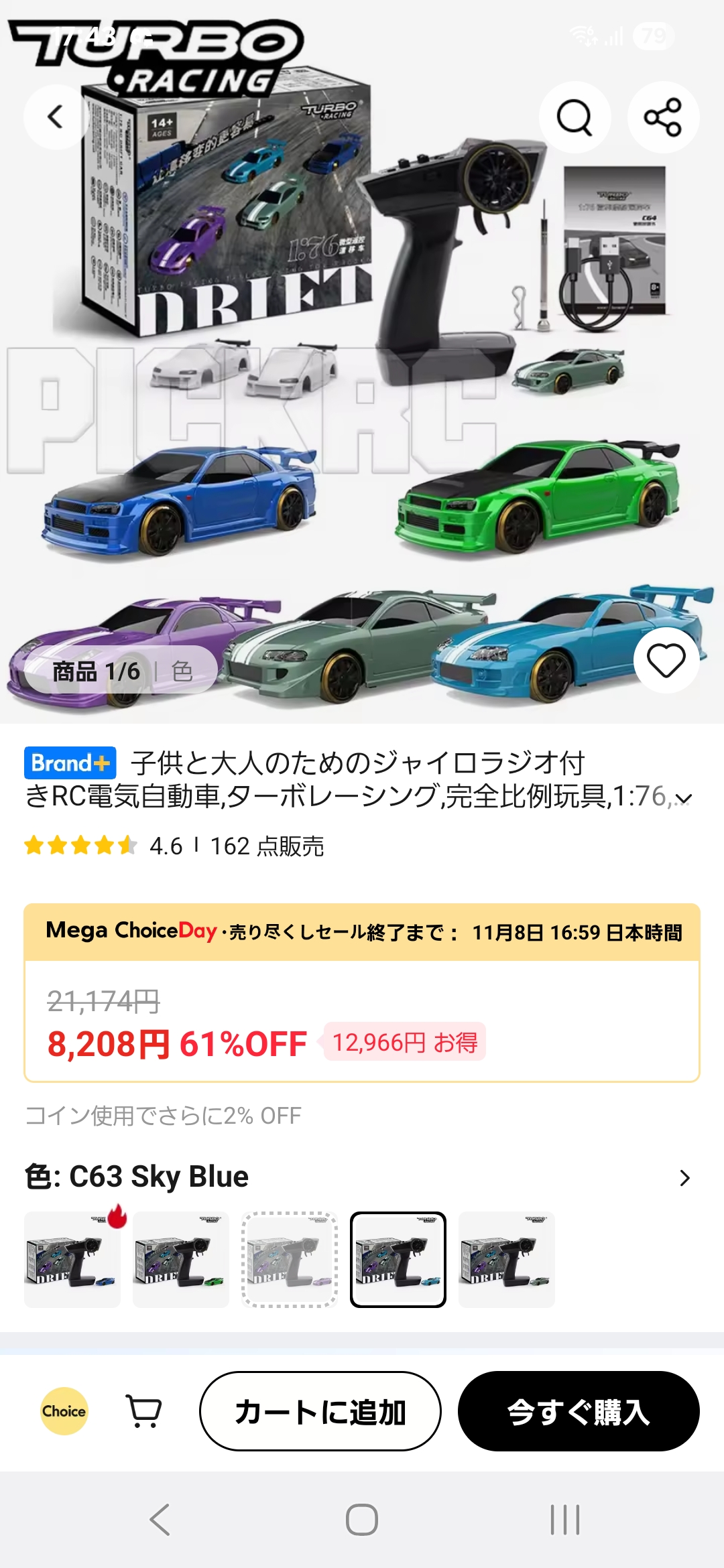Open the system recent apps view
Viewport: 724px width, 1568px height.
pos(565,1519)
